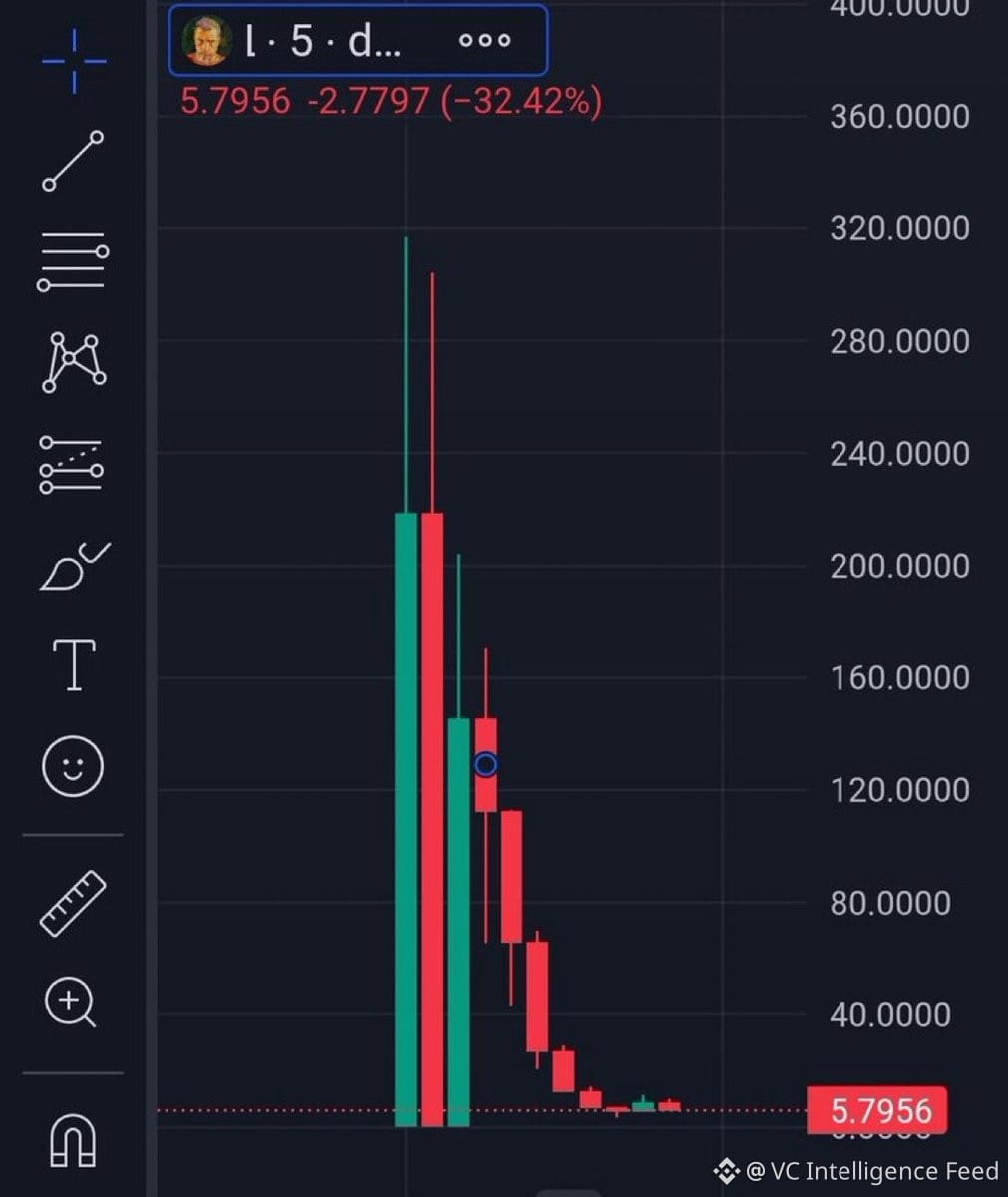Image resolution: width=1008 pixels, height=1197 pixels.
Task: Open the three-dot menu in symbol legend
Action: 485,41
